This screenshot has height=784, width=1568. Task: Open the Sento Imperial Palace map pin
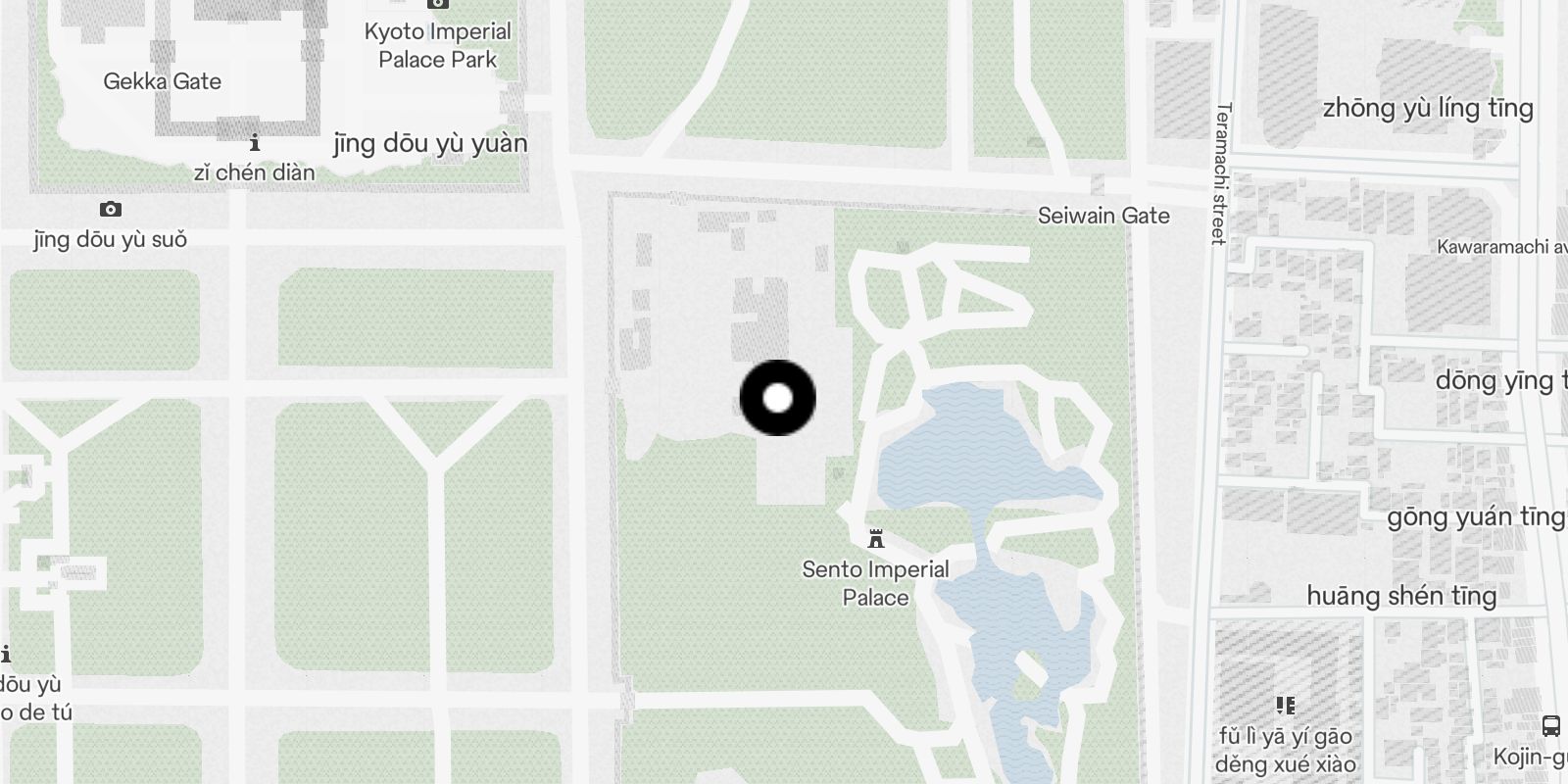tap(876, 539)
